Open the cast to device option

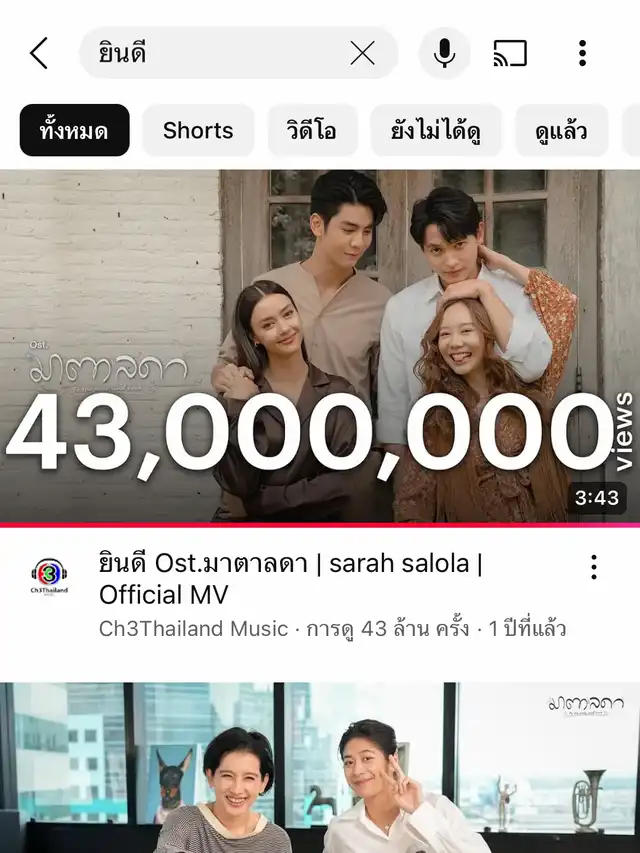point(510,53)
